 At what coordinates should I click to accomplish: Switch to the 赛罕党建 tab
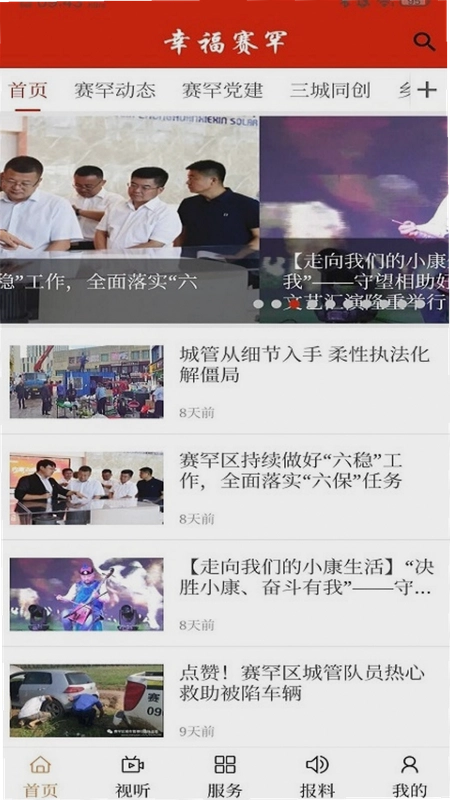(x=222, y=90)
